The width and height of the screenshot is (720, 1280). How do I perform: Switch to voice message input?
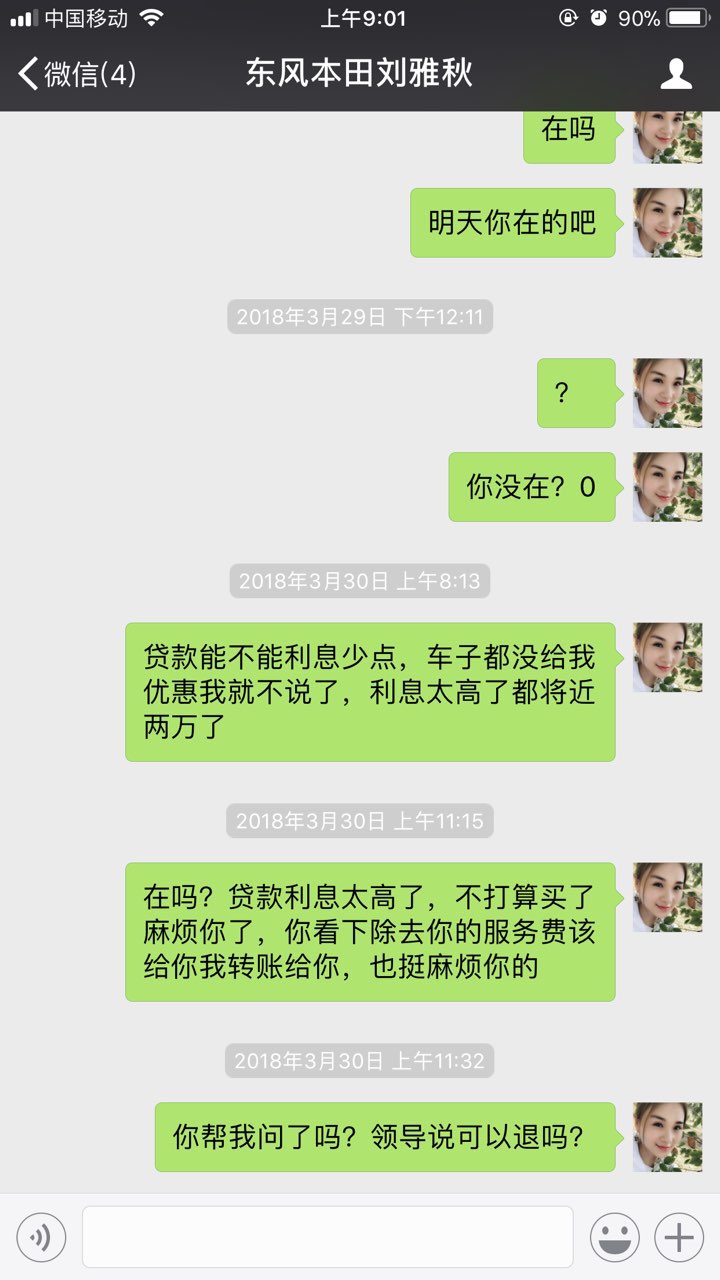41,1238
